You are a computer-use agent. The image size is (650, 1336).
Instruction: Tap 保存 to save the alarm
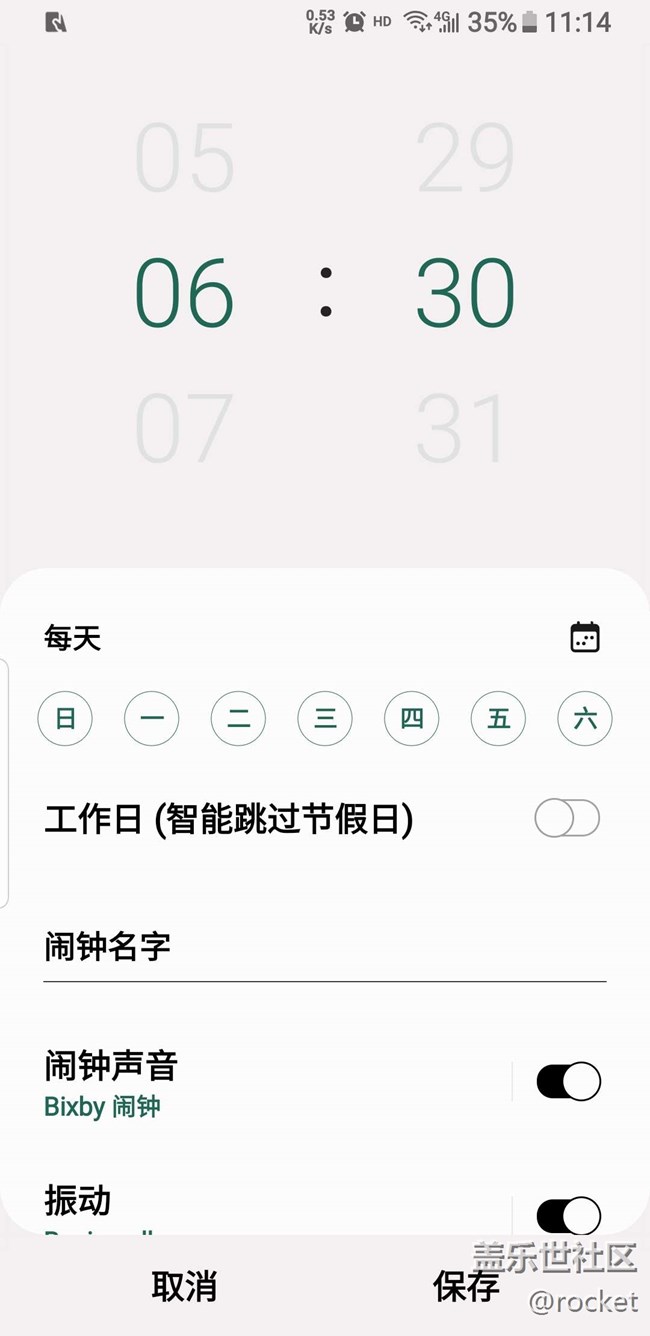(x=466, y=1286)
